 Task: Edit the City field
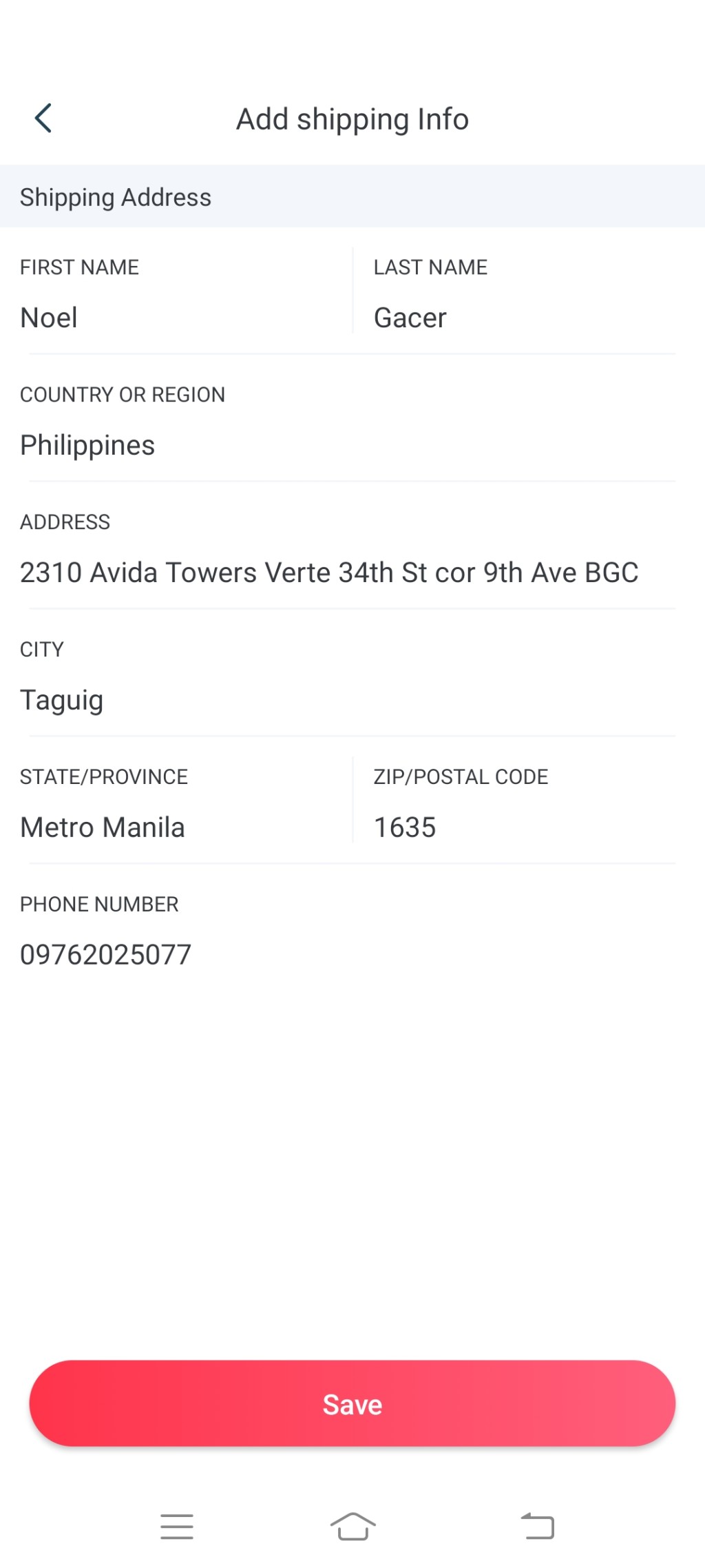344,700
